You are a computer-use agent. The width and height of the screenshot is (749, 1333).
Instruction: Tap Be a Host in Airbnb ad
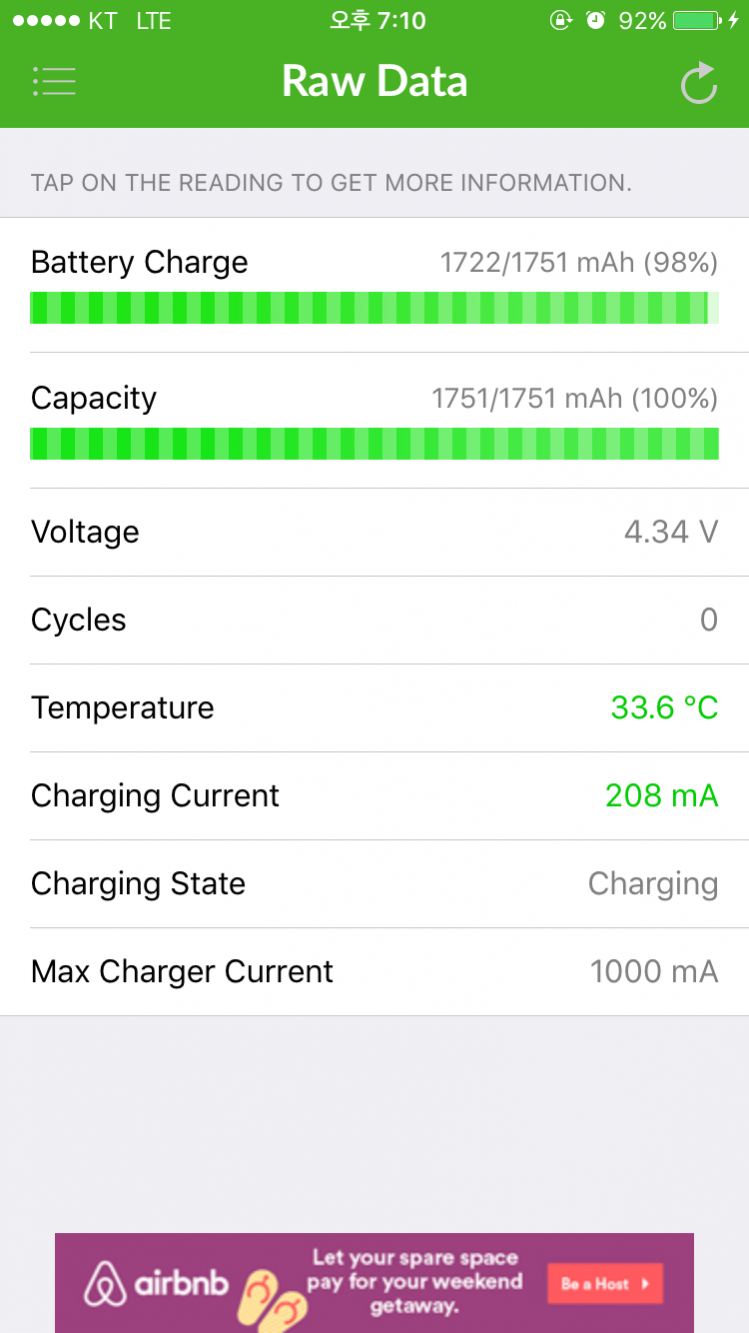pos(605,1284)
